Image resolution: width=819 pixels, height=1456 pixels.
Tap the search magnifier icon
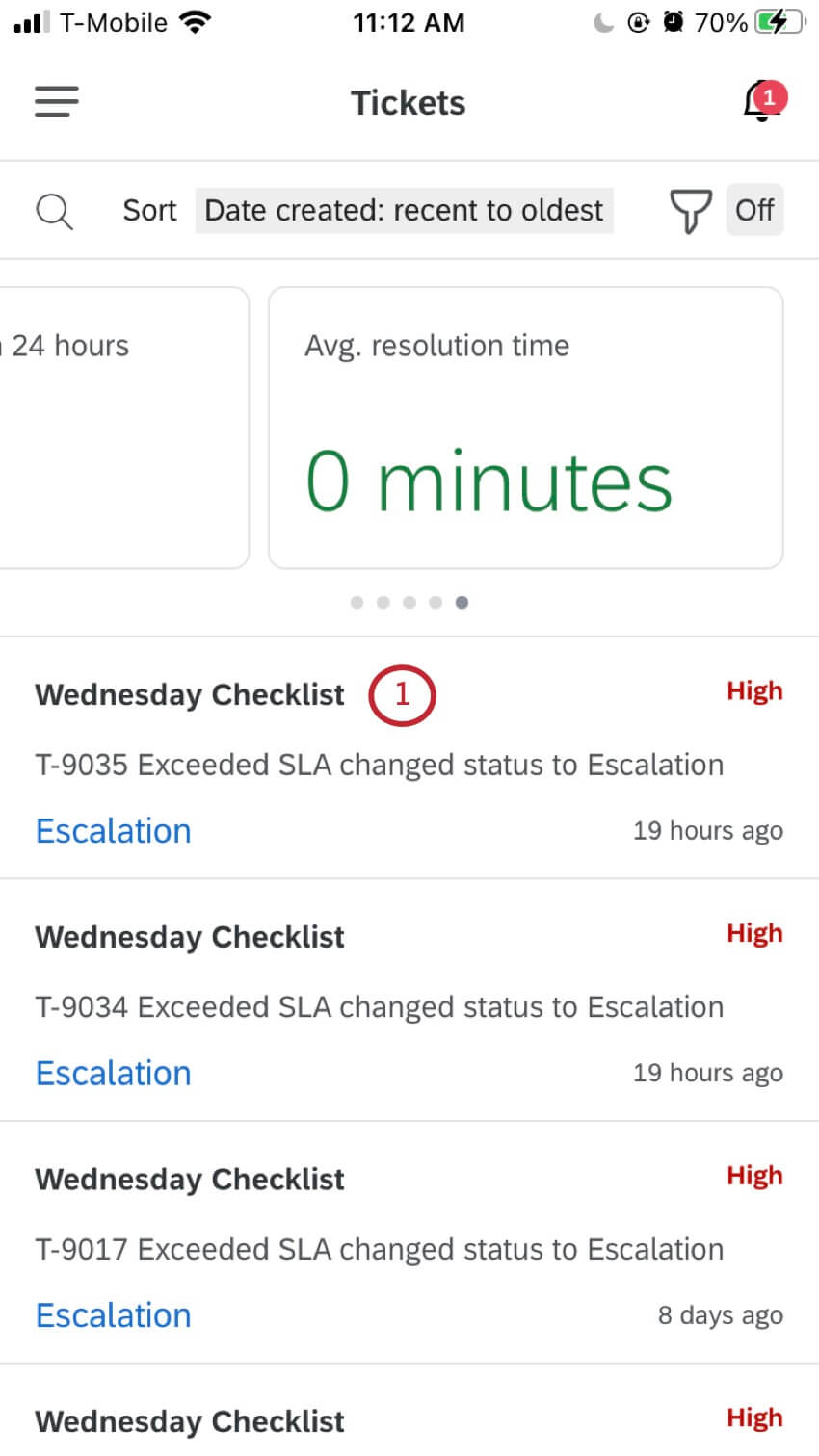click(x=54, y=210)
